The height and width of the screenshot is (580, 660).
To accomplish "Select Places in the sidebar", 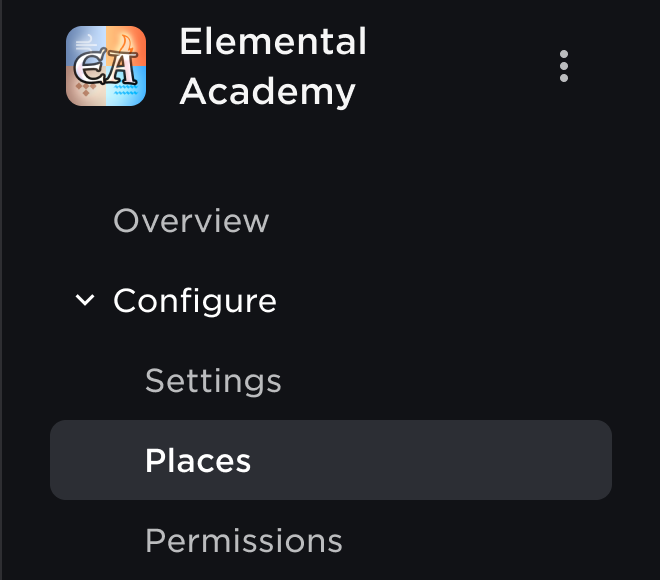I will tap(198, 461).
